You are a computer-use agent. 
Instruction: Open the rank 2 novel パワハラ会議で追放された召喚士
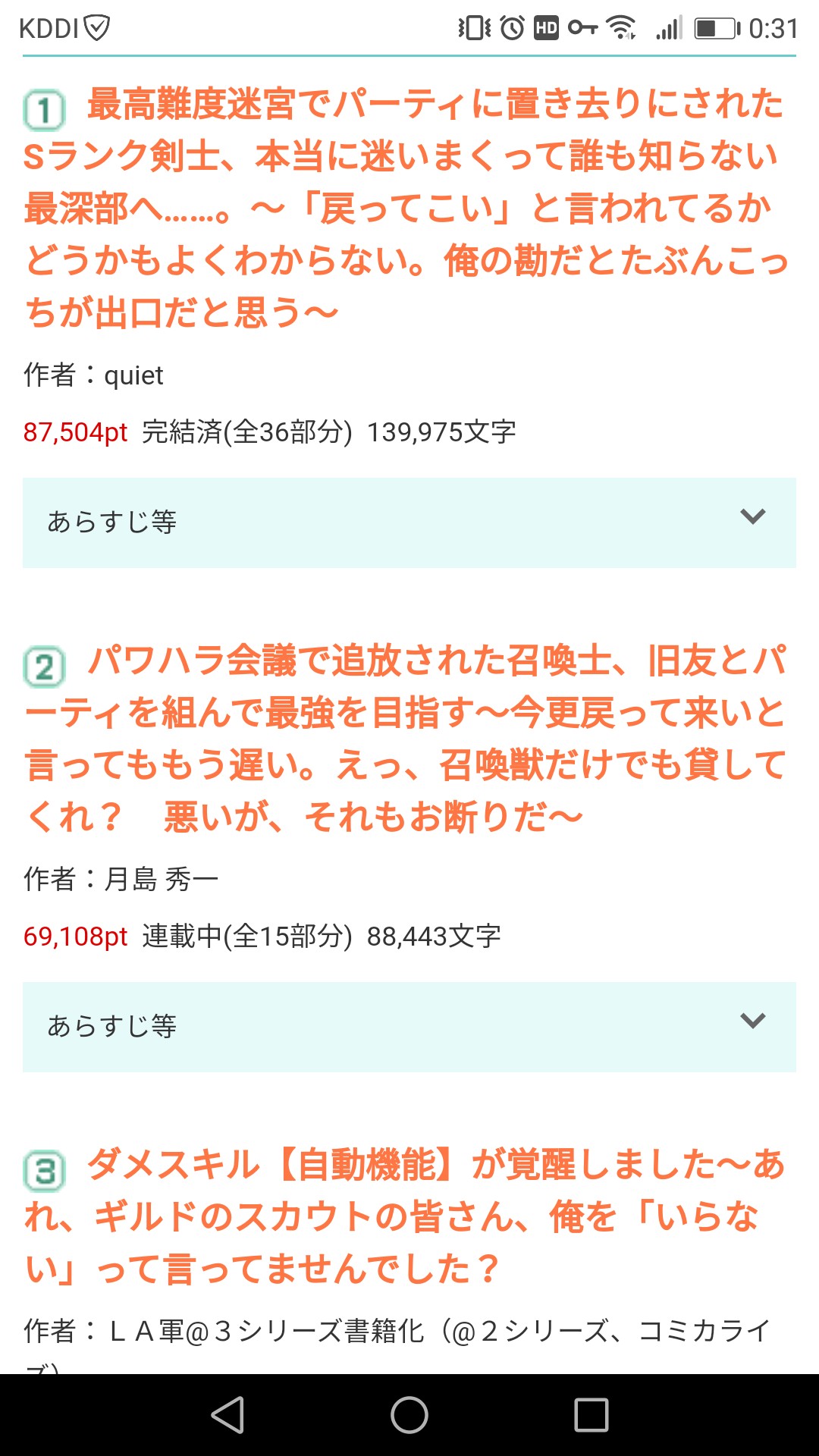coord(406,739)
